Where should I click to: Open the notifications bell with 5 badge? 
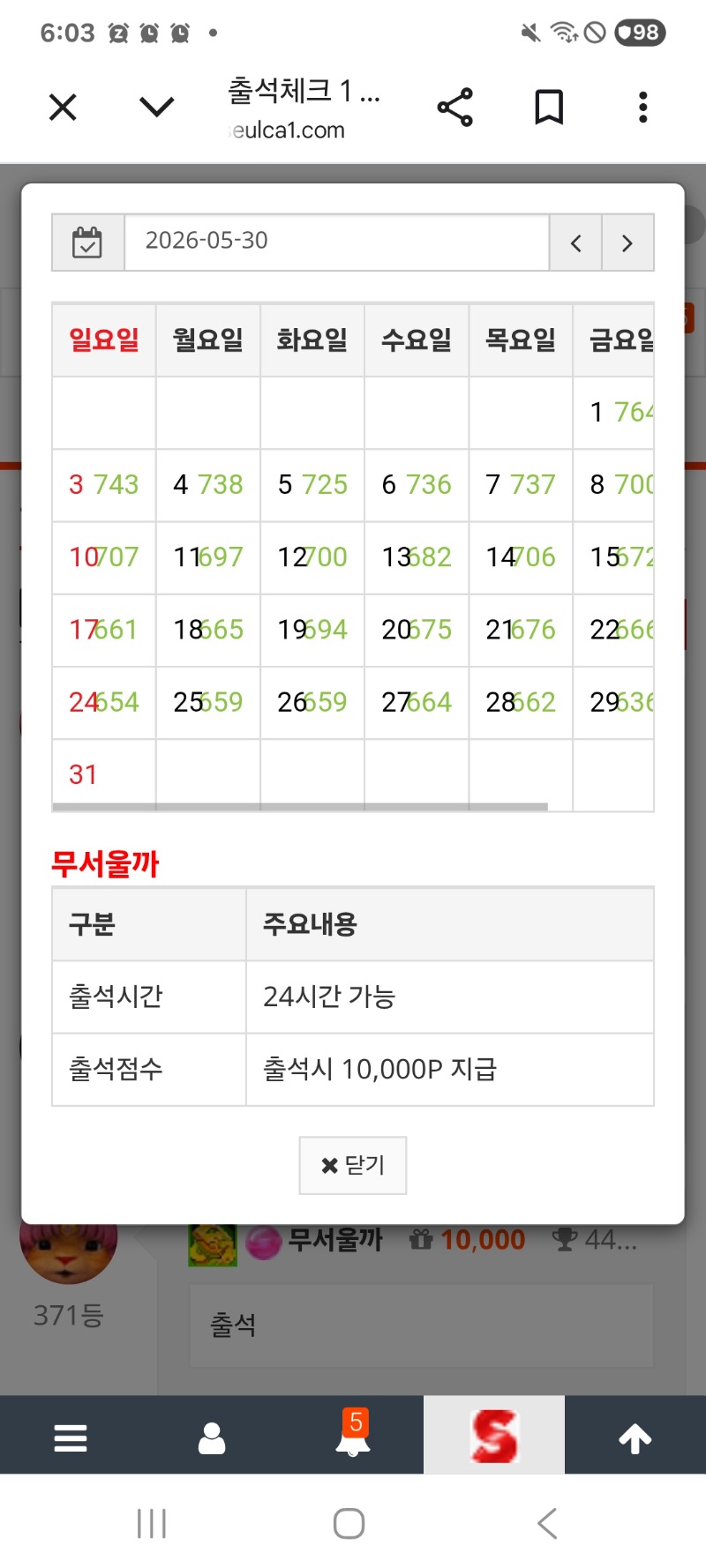353,1433
